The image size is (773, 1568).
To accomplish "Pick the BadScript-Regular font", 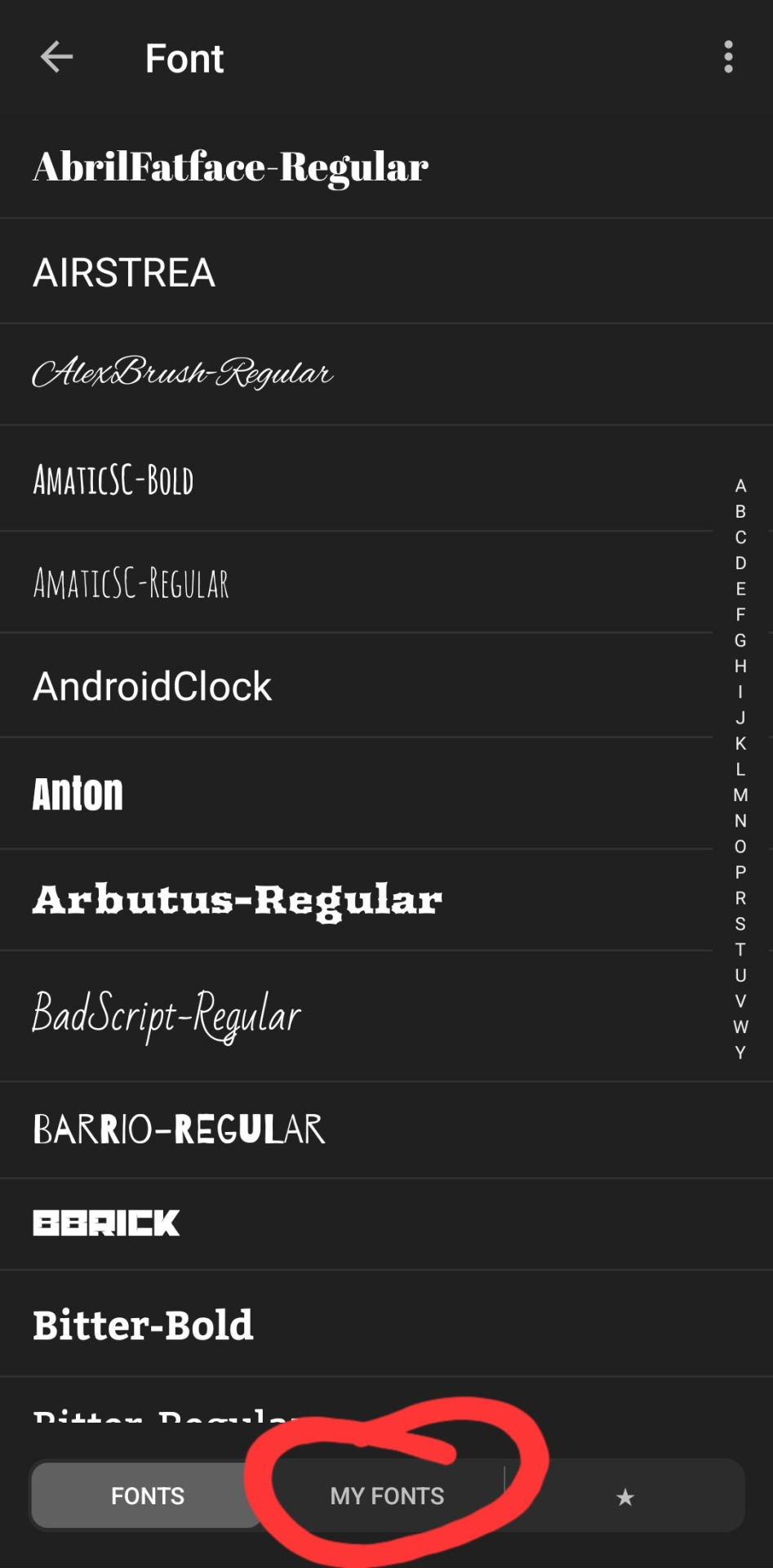I will pos(167,1015).
